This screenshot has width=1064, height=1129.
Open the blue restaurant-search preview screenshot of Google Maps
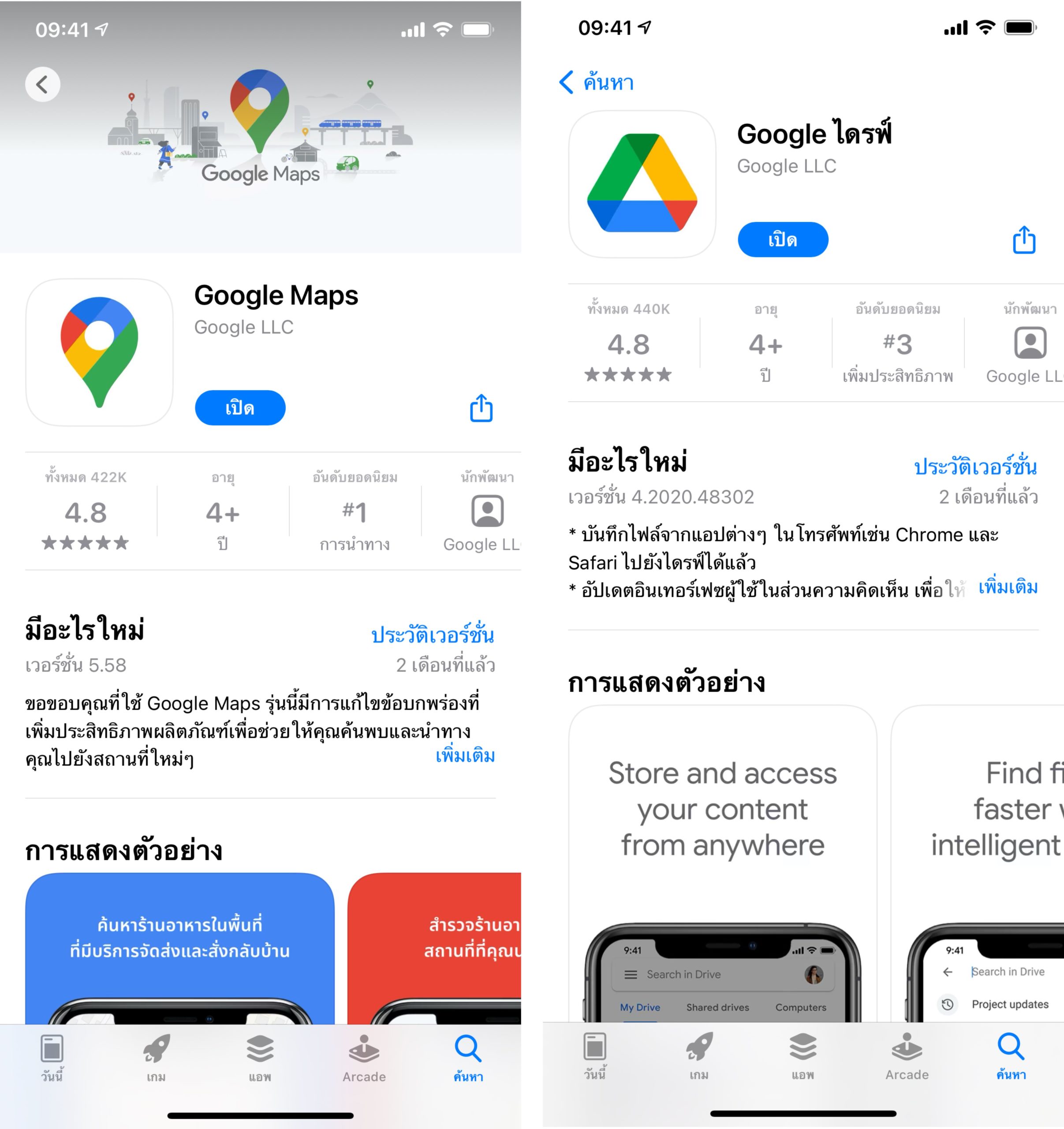179,949
